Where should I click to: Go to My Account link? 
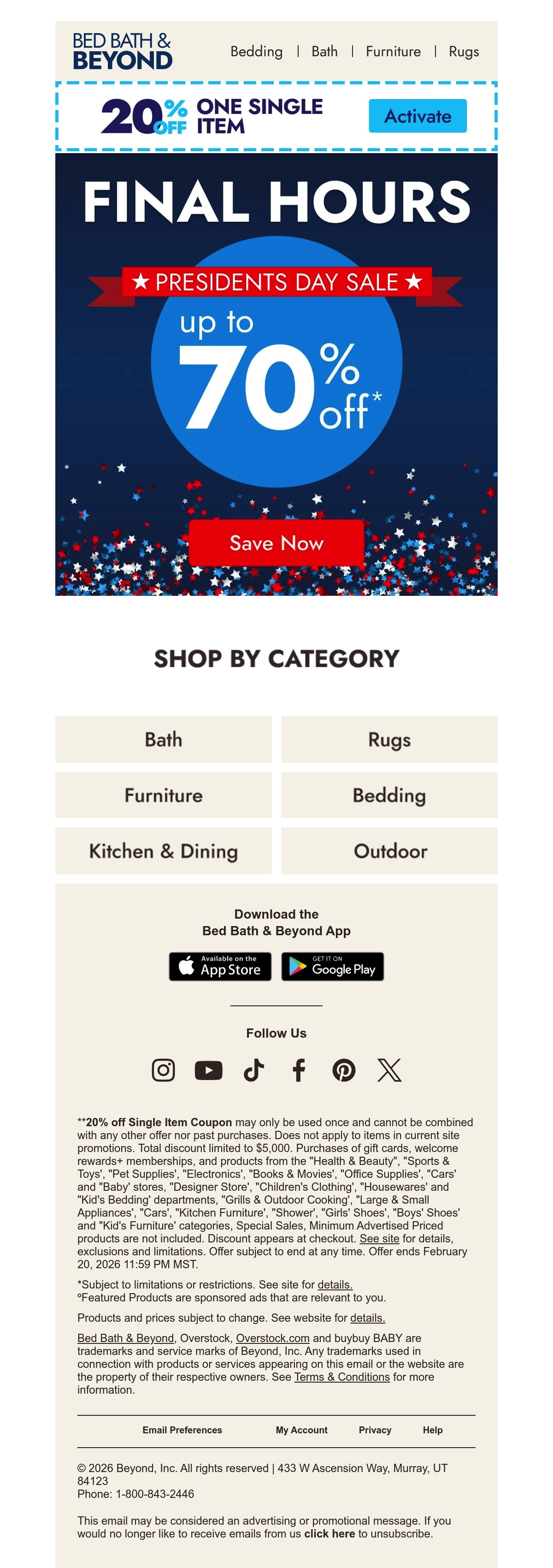click(302, 1430)
